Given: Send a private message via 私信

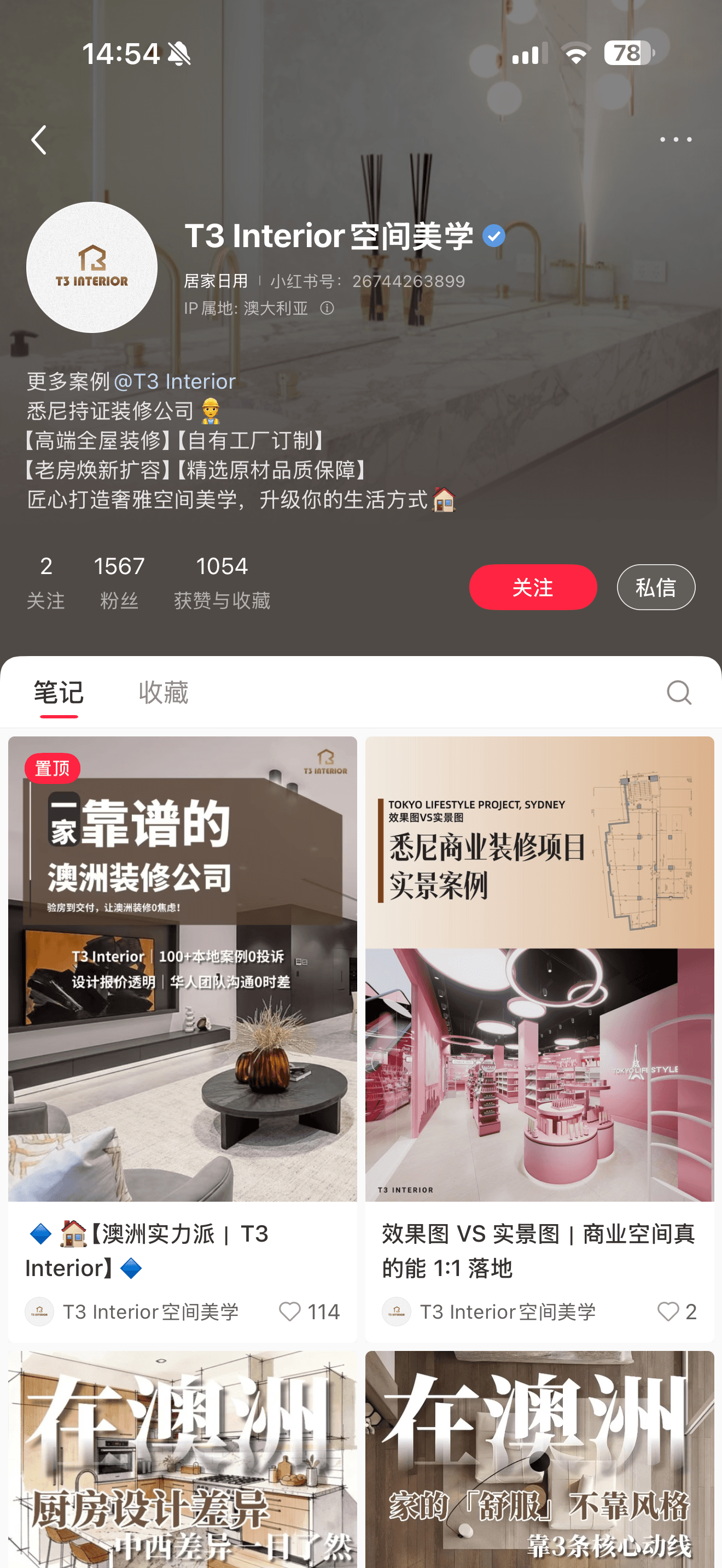Looking at the screenshot, I should [656, 587].
